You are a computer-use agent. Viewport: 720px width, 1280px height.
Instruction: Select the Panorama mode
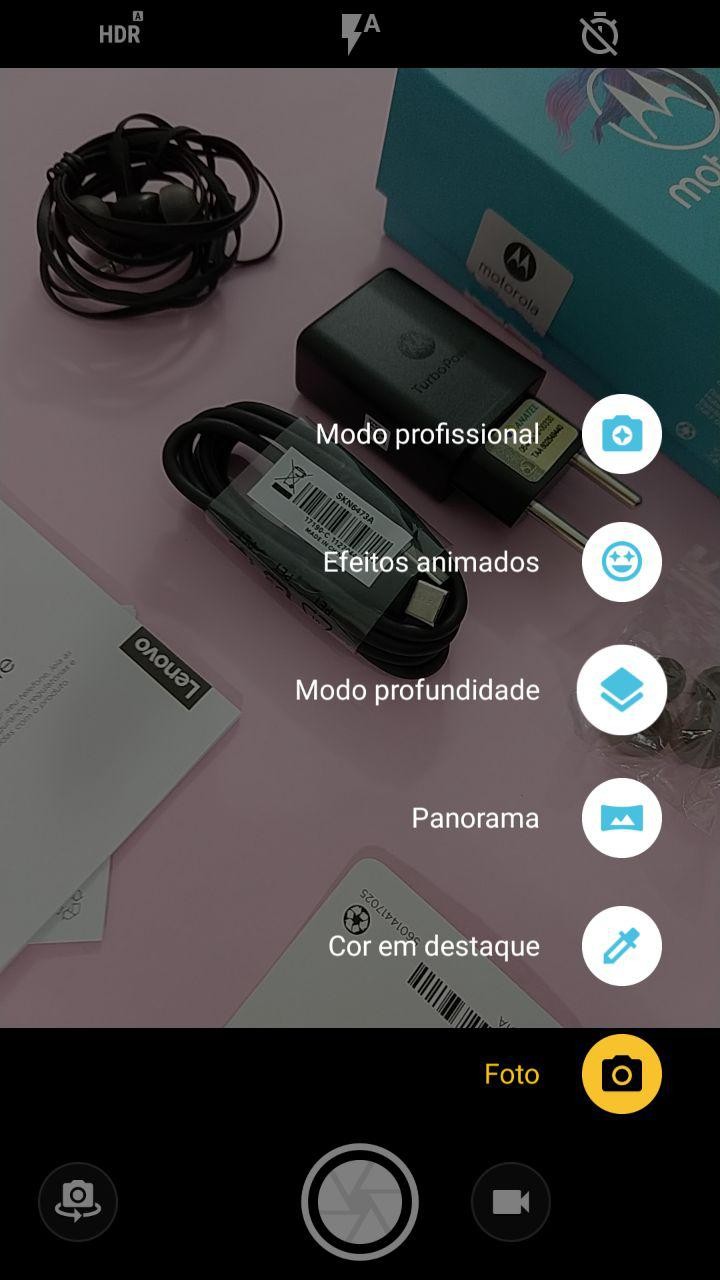[622, 818]
